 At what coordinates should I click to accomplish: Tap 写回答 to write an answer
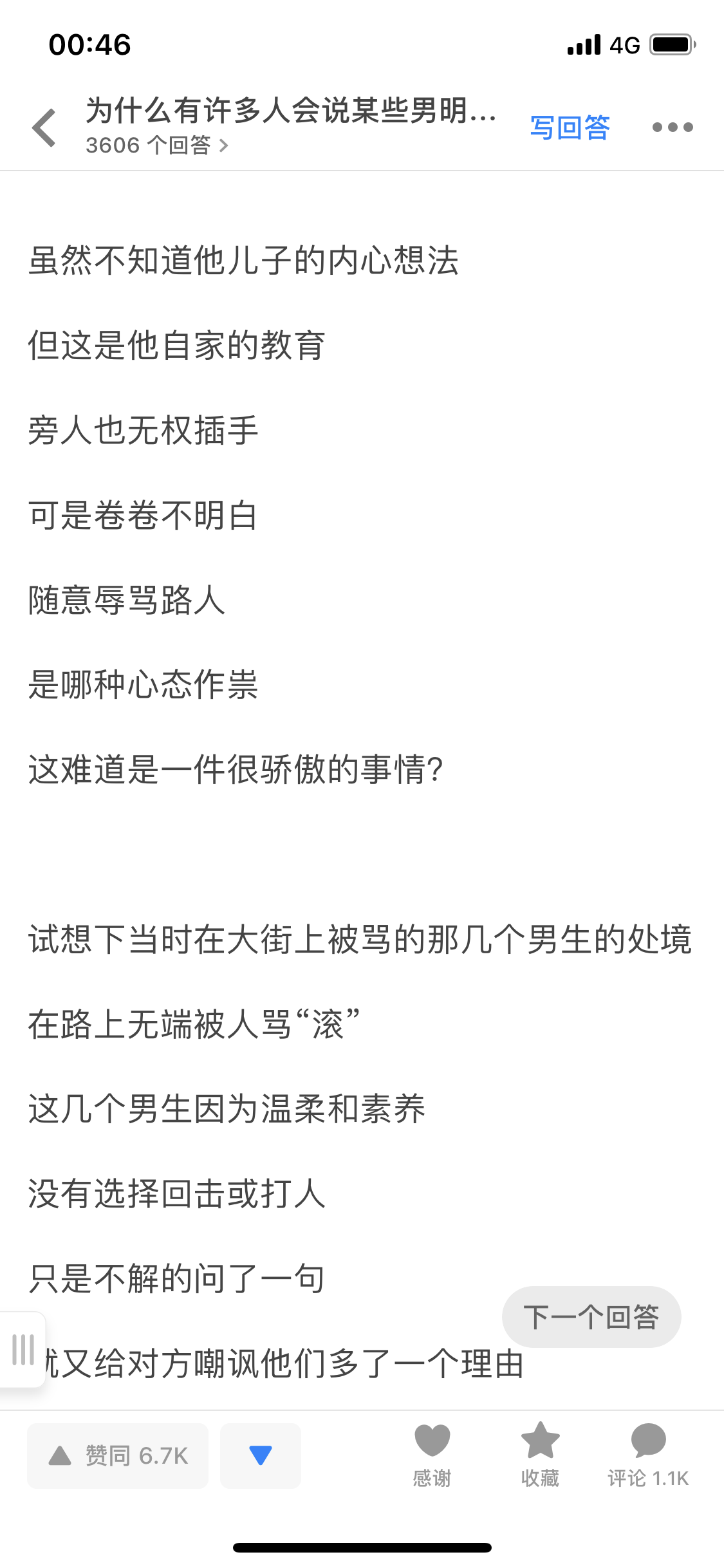click(x=570, y=127)
